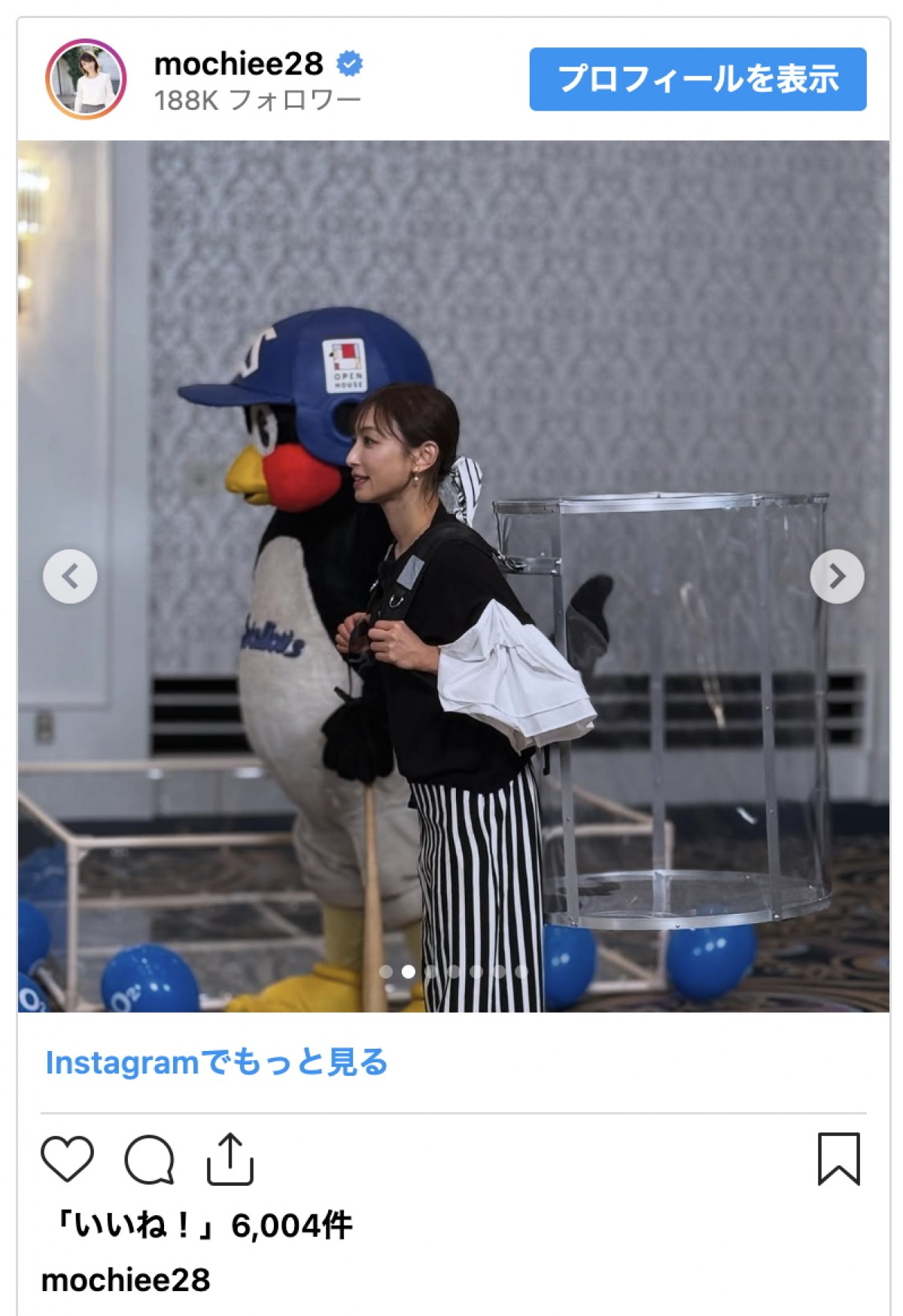Go to the previous carousel photo
Screen dimensions: 903x1316
coord(70,577)
